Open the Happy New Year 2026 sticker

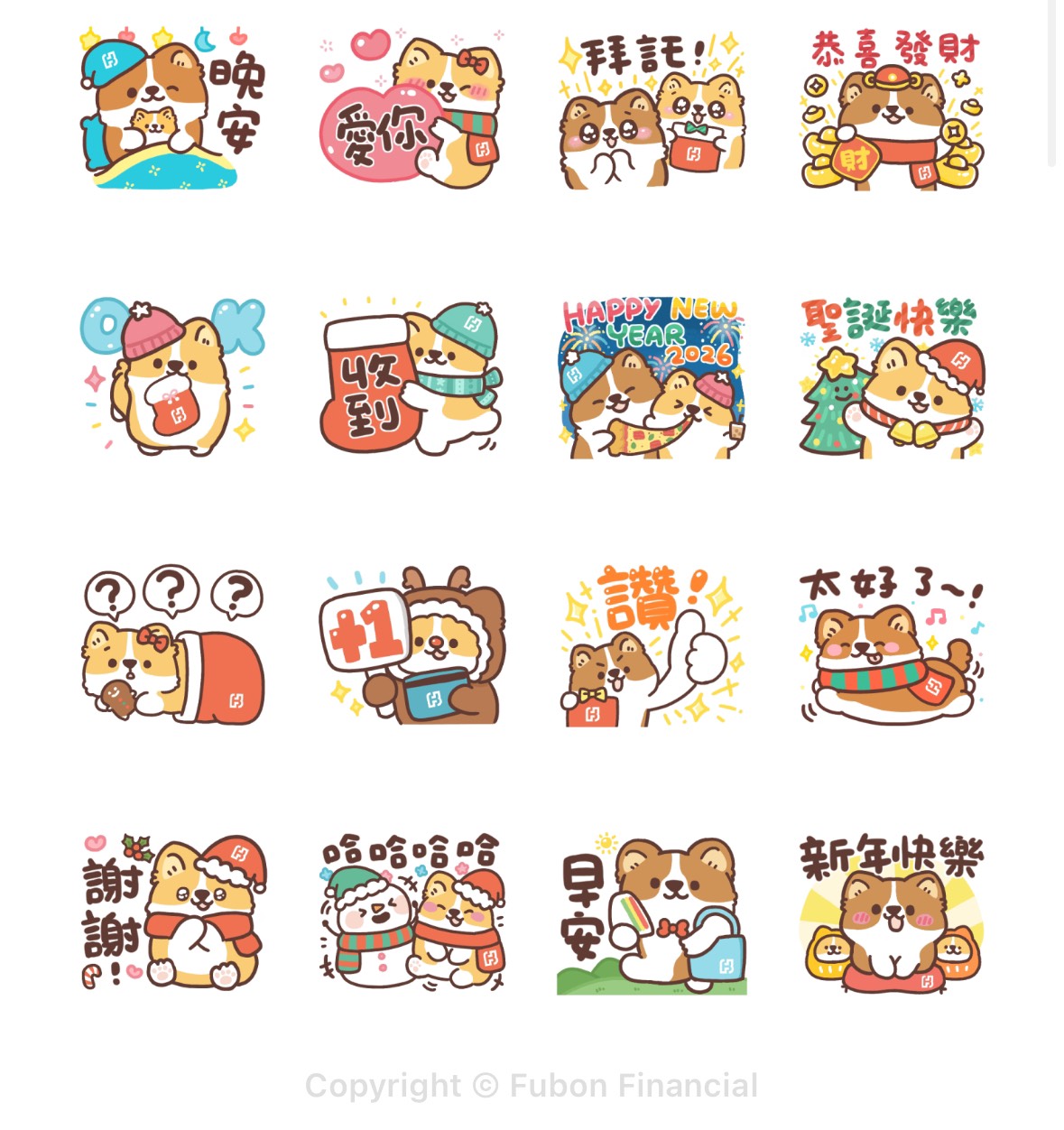click(652, 377)
